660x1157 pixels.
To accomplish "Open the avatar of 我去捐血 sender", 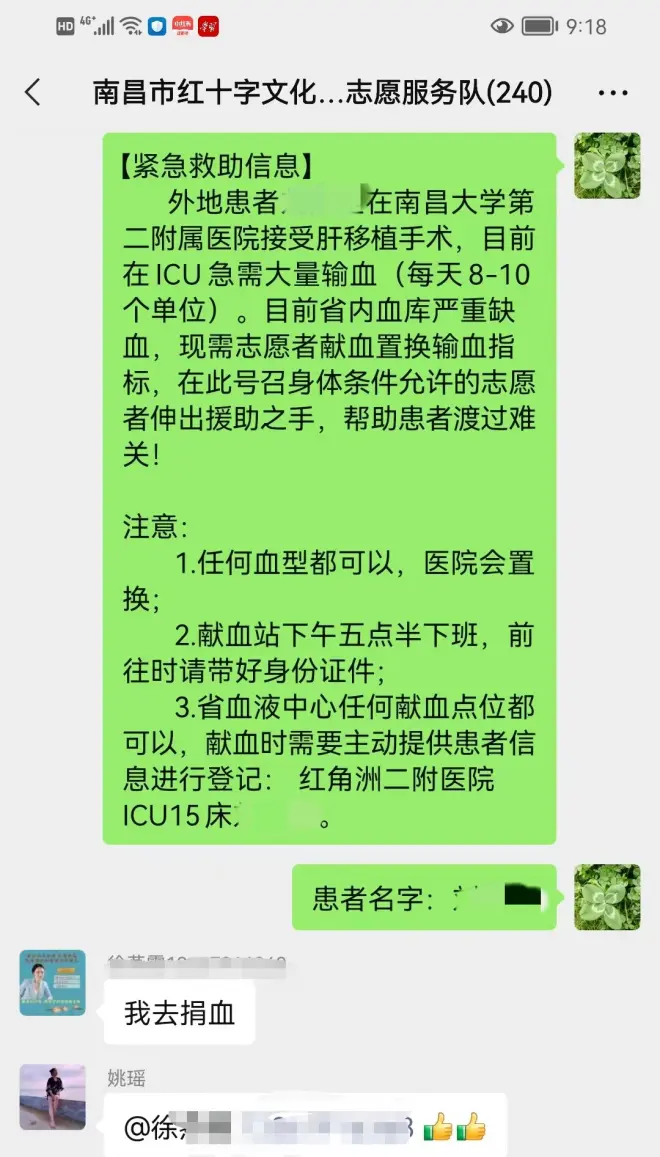I will point(52,983).
